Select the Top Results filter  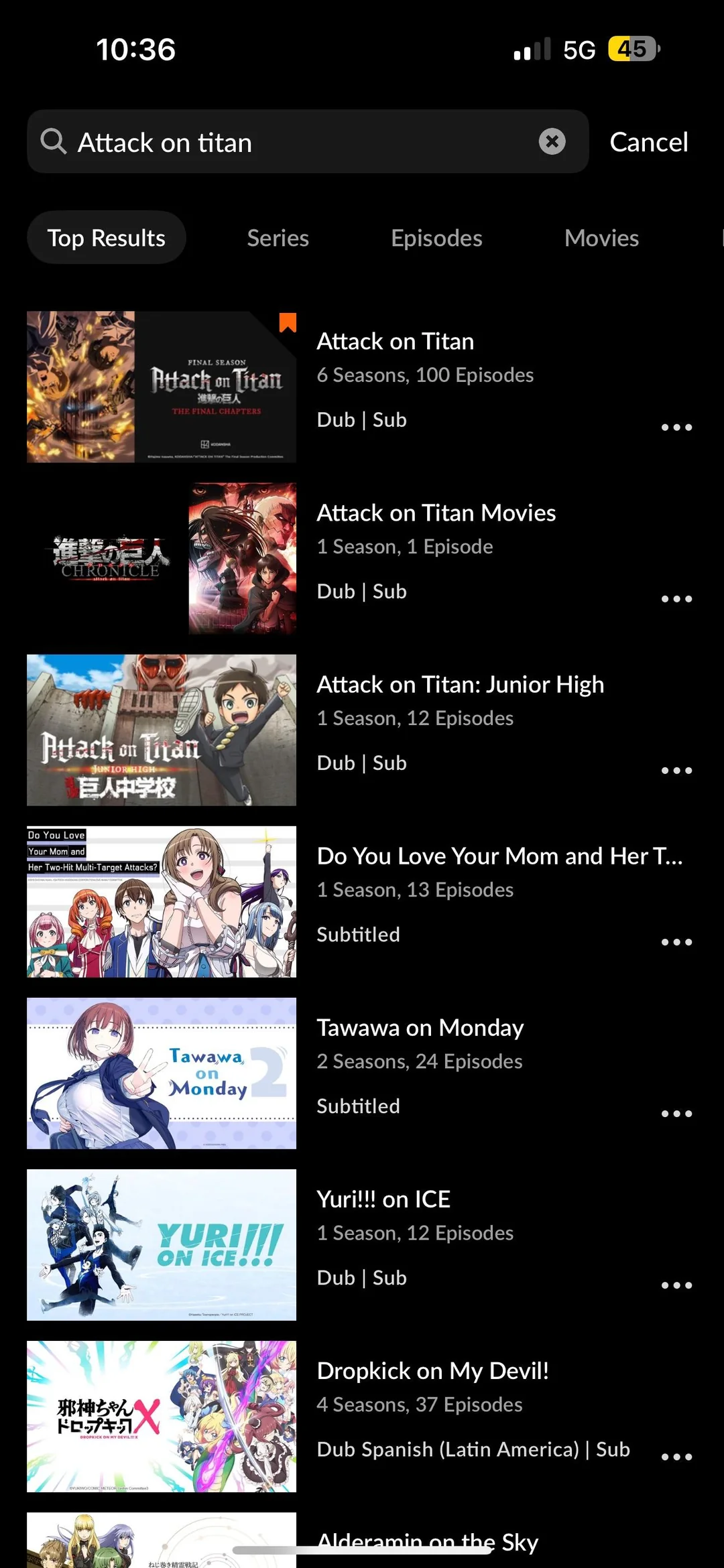point(106,237)
